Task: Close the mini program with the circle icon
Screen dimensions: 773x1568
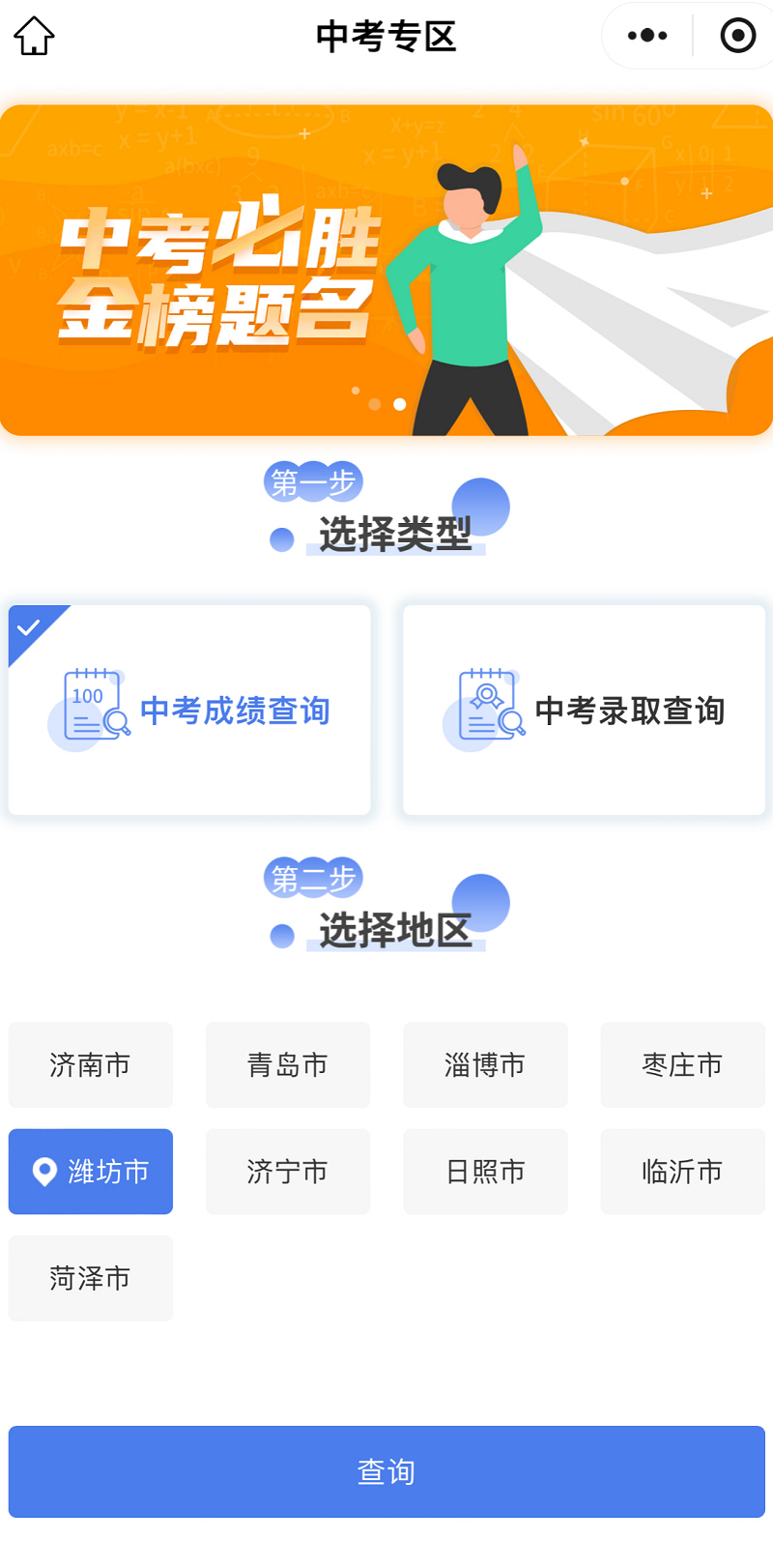Action: coord(737,36)
